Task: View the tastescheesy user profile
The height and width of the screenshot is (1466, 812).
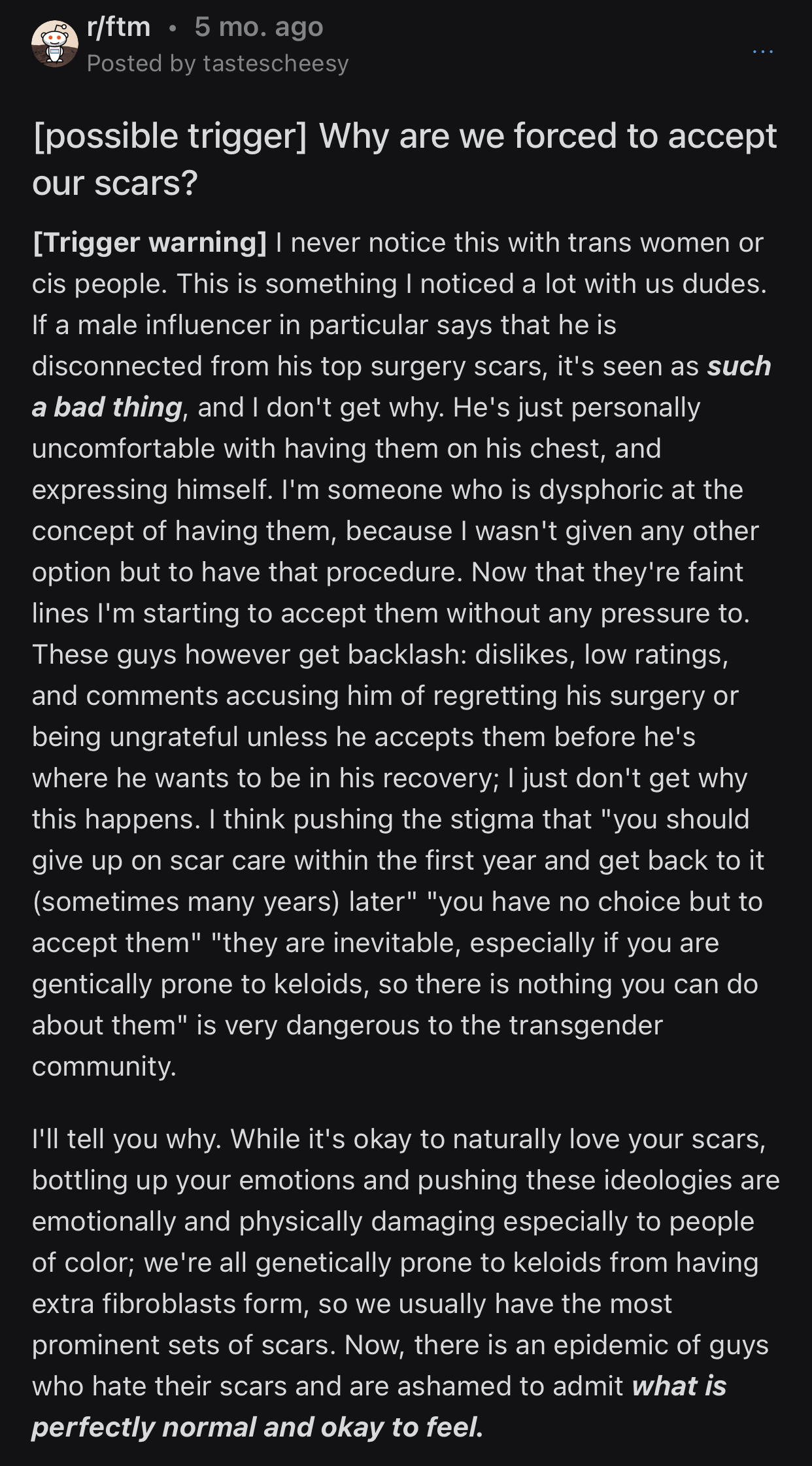Action: click(x=275, y=63)
